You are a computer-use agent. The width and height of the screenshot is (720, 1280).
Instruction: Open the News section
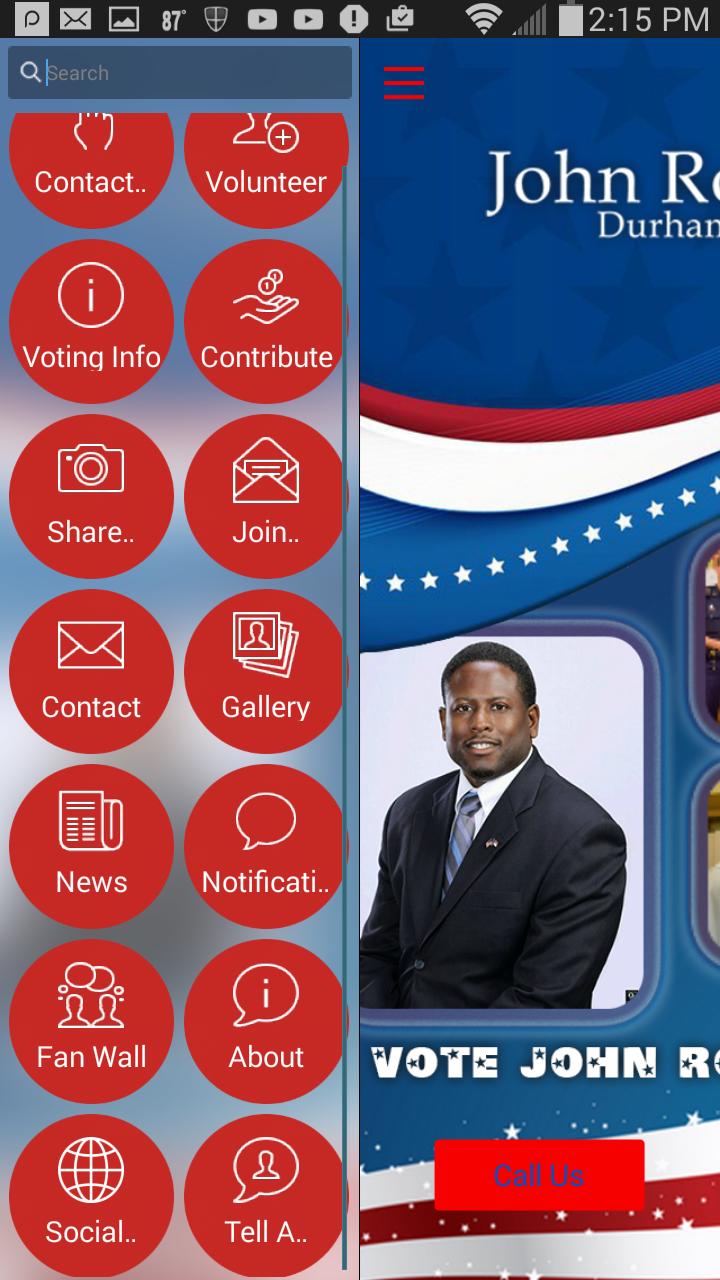[91, 847]
